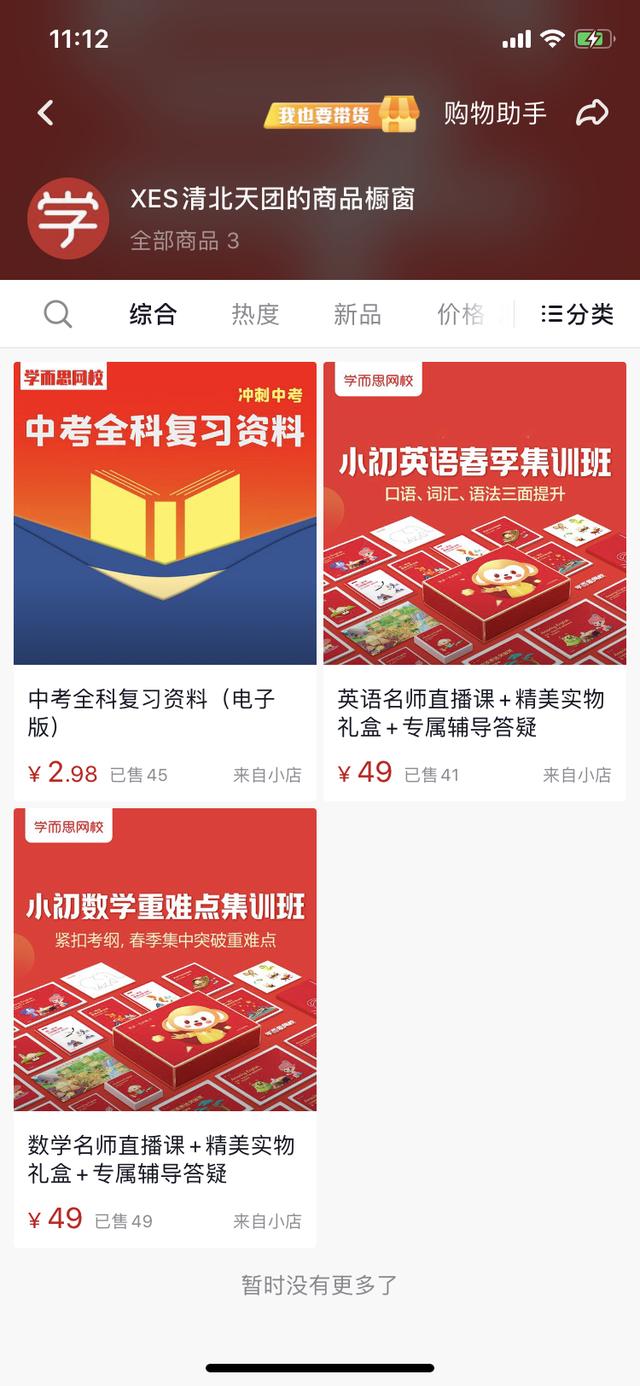
Task: Tap the XES清北天团 shop avatar
Action: pyautogui.click(x=68, y=218)
